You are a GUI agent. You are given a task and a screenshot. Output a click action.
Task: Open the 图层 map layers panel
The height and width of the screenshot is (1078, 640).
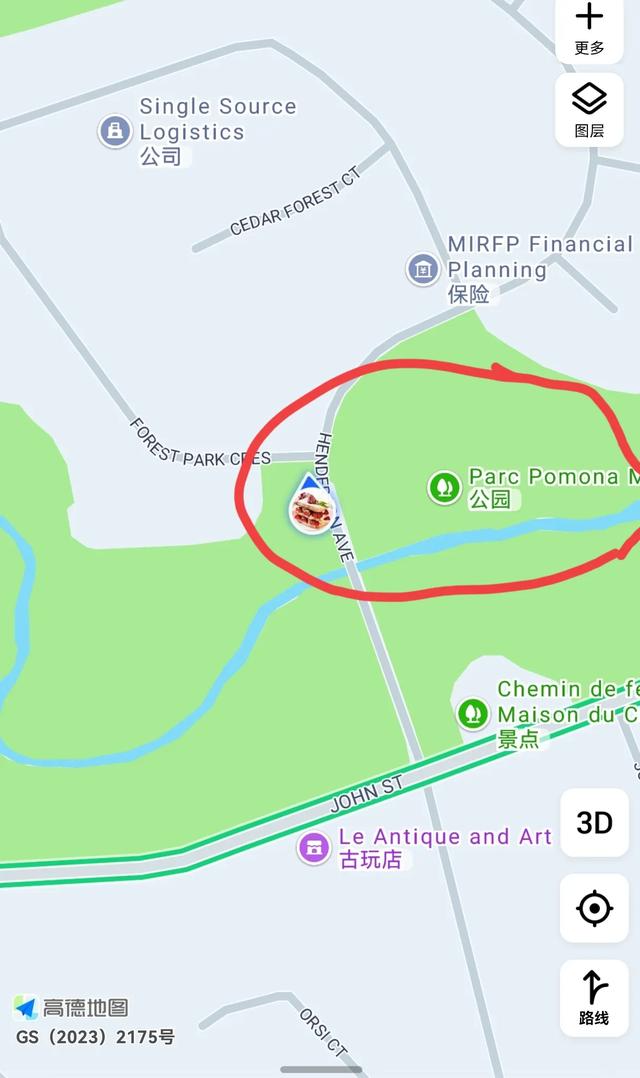589,109
